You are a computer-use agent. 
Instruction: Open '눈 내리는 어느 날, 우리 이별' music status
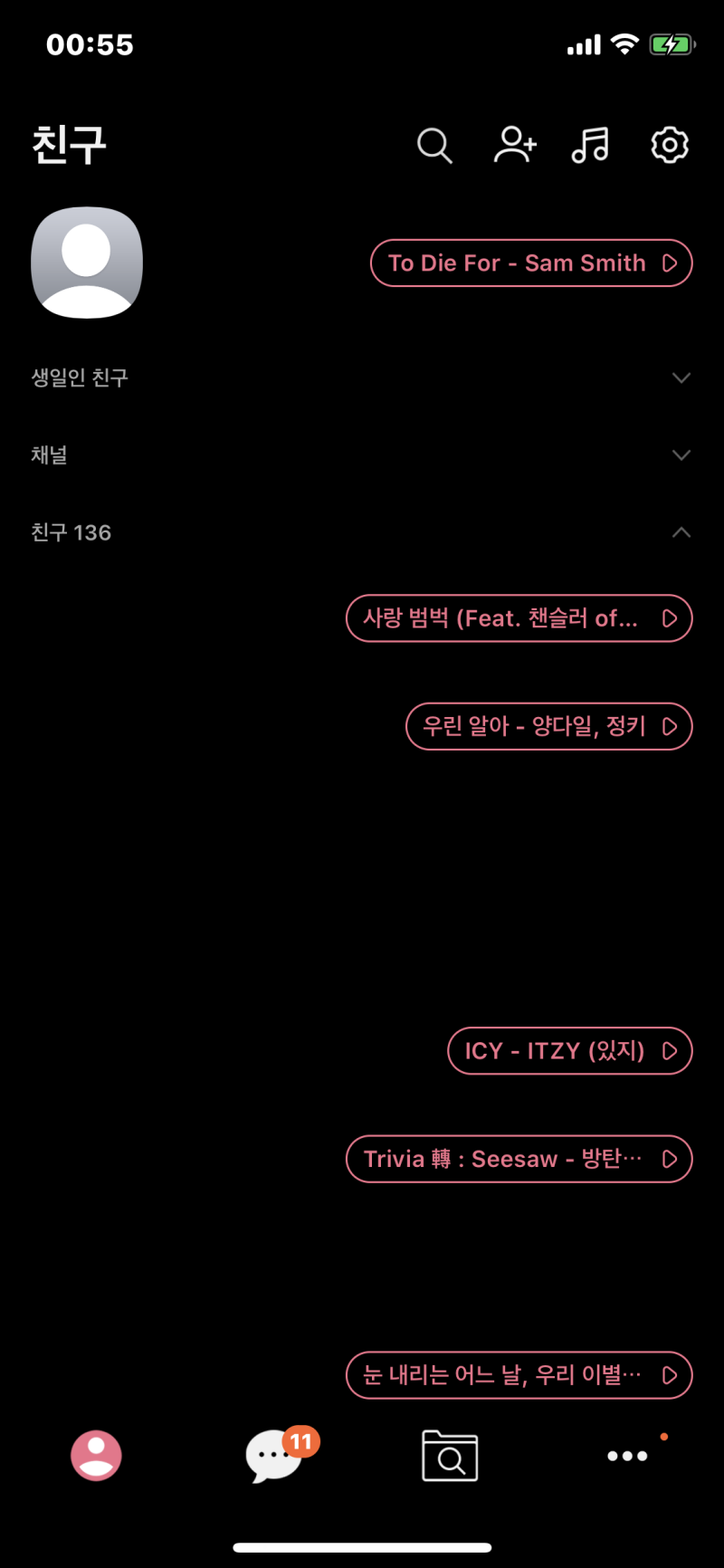coord(519,1375)
